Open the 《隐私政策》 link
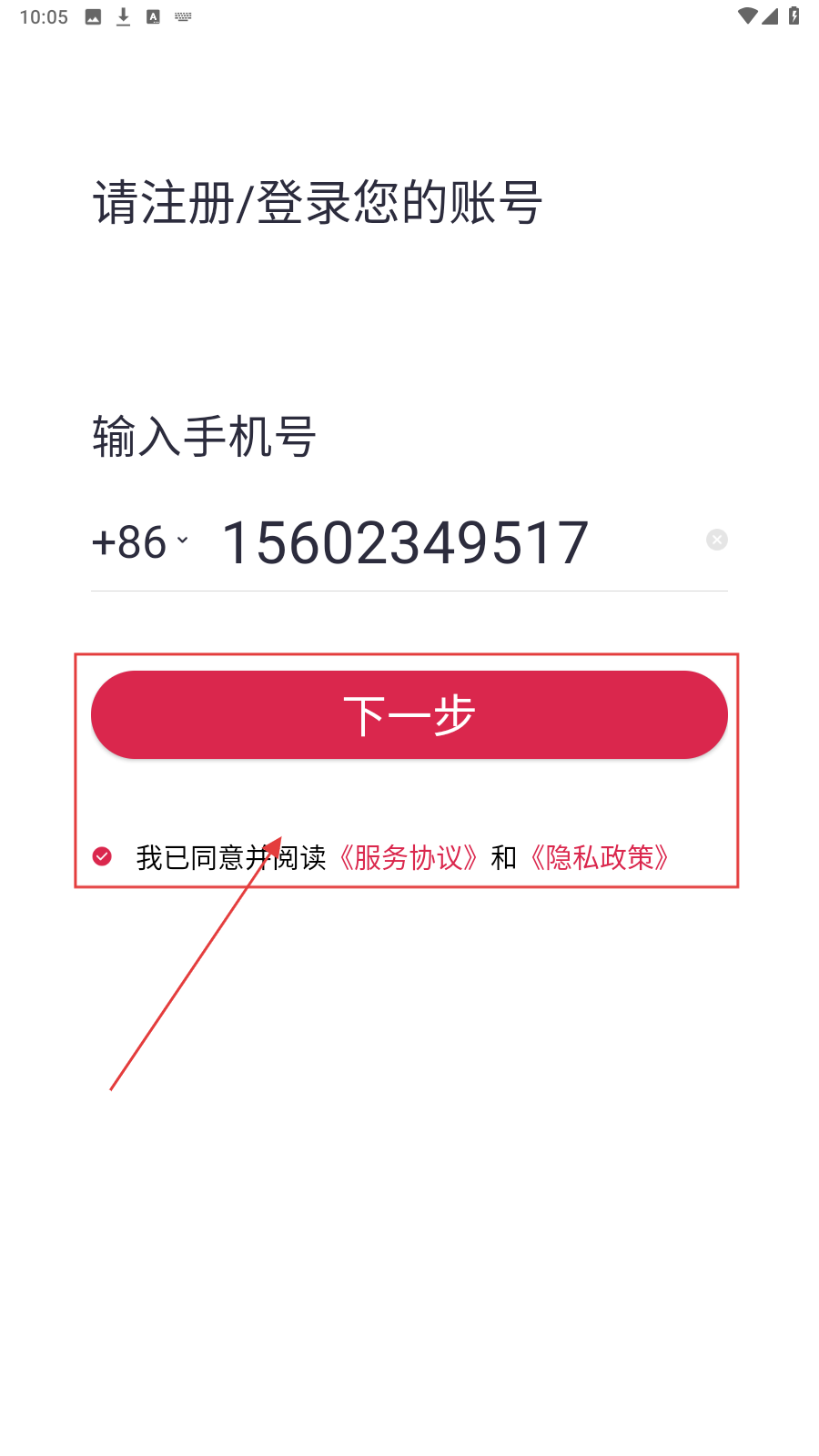 click(599, 857)
